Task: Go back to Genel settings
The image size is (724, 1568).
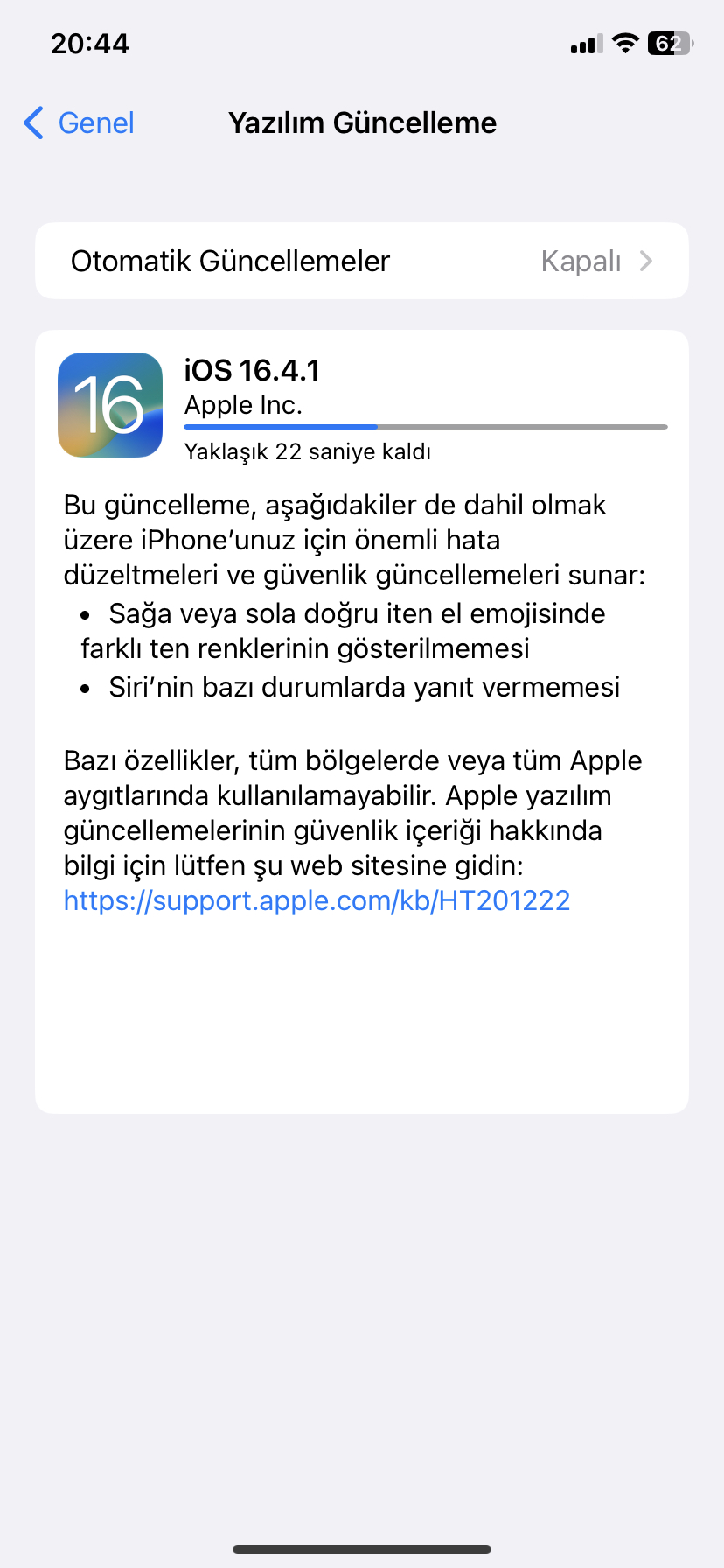Action: pyautogui.click(x=80, y=123)
